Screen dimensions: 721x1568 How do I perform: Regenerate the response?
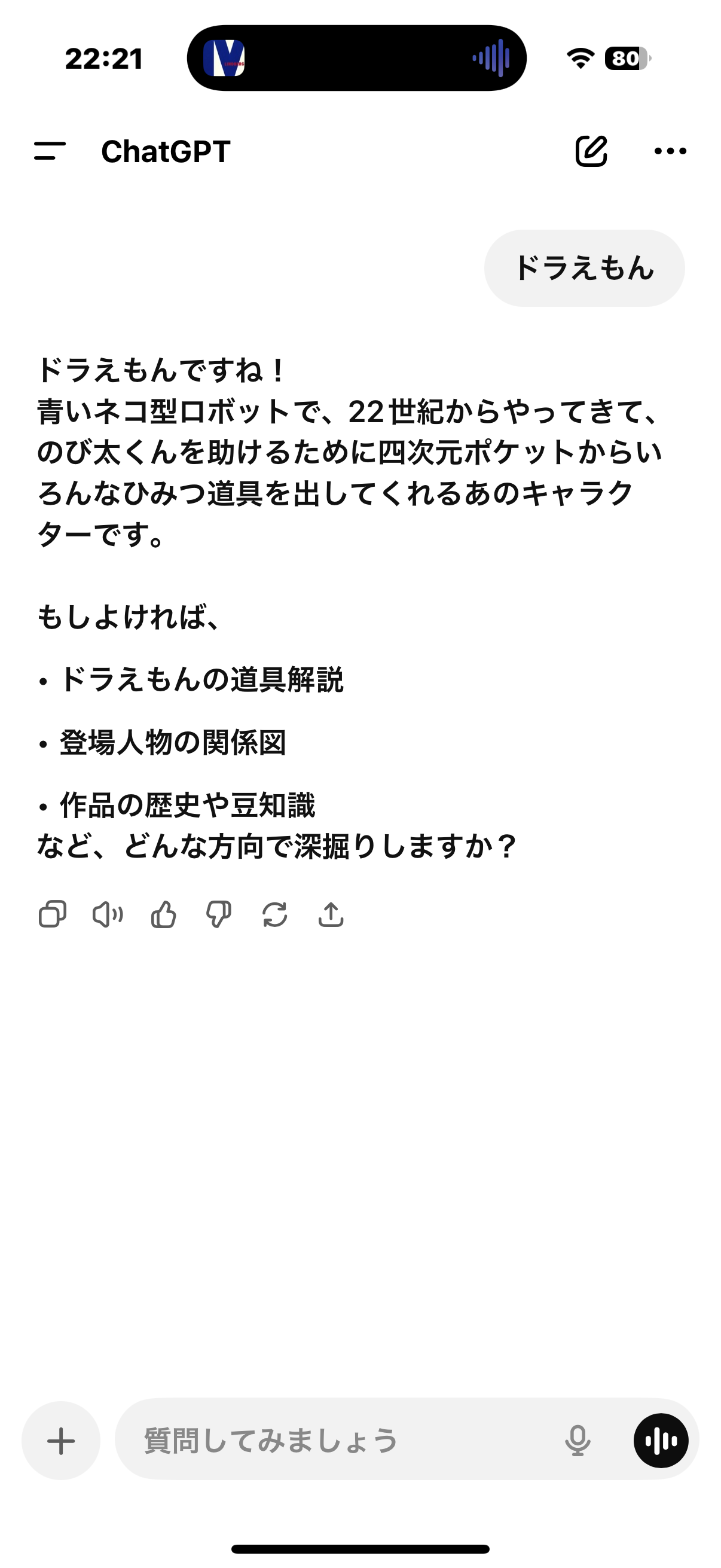coord(275,914)
